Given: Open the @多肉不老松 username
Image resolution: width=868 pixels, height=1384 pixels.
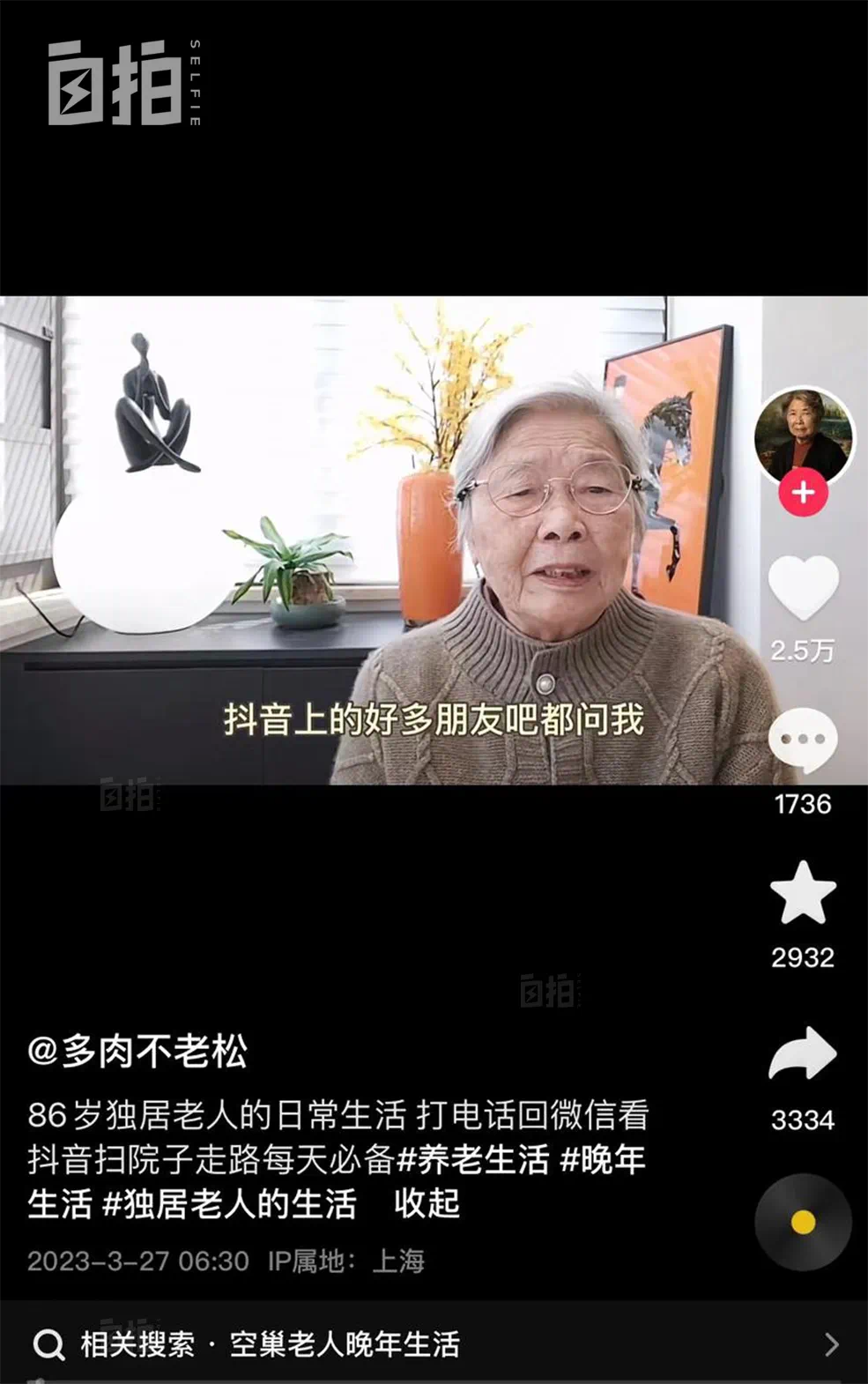Looking at the screenshot, I should tap(137, 1051).
